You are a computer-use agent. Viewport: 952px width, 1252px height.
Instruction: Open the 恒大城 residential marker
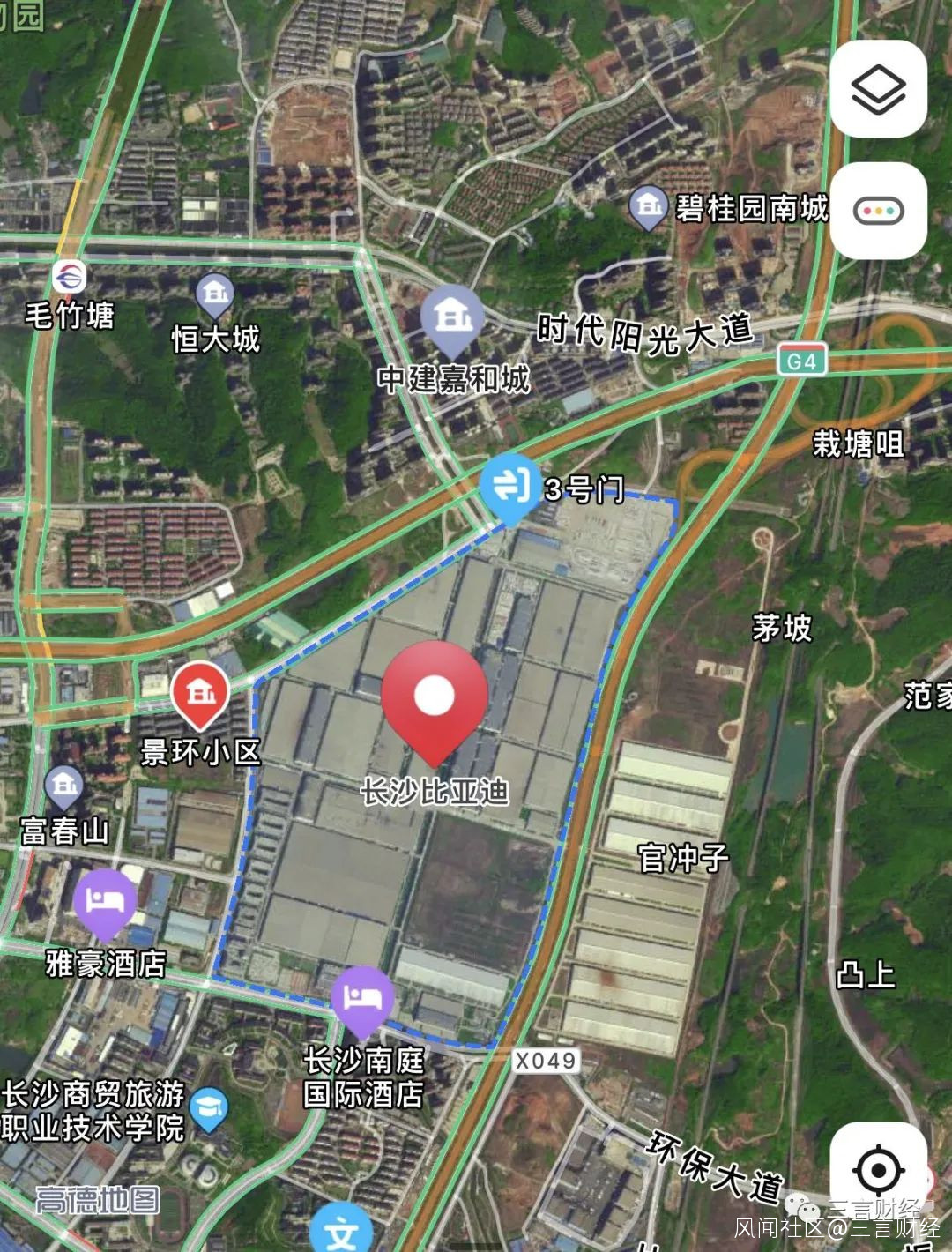(214, 295)
